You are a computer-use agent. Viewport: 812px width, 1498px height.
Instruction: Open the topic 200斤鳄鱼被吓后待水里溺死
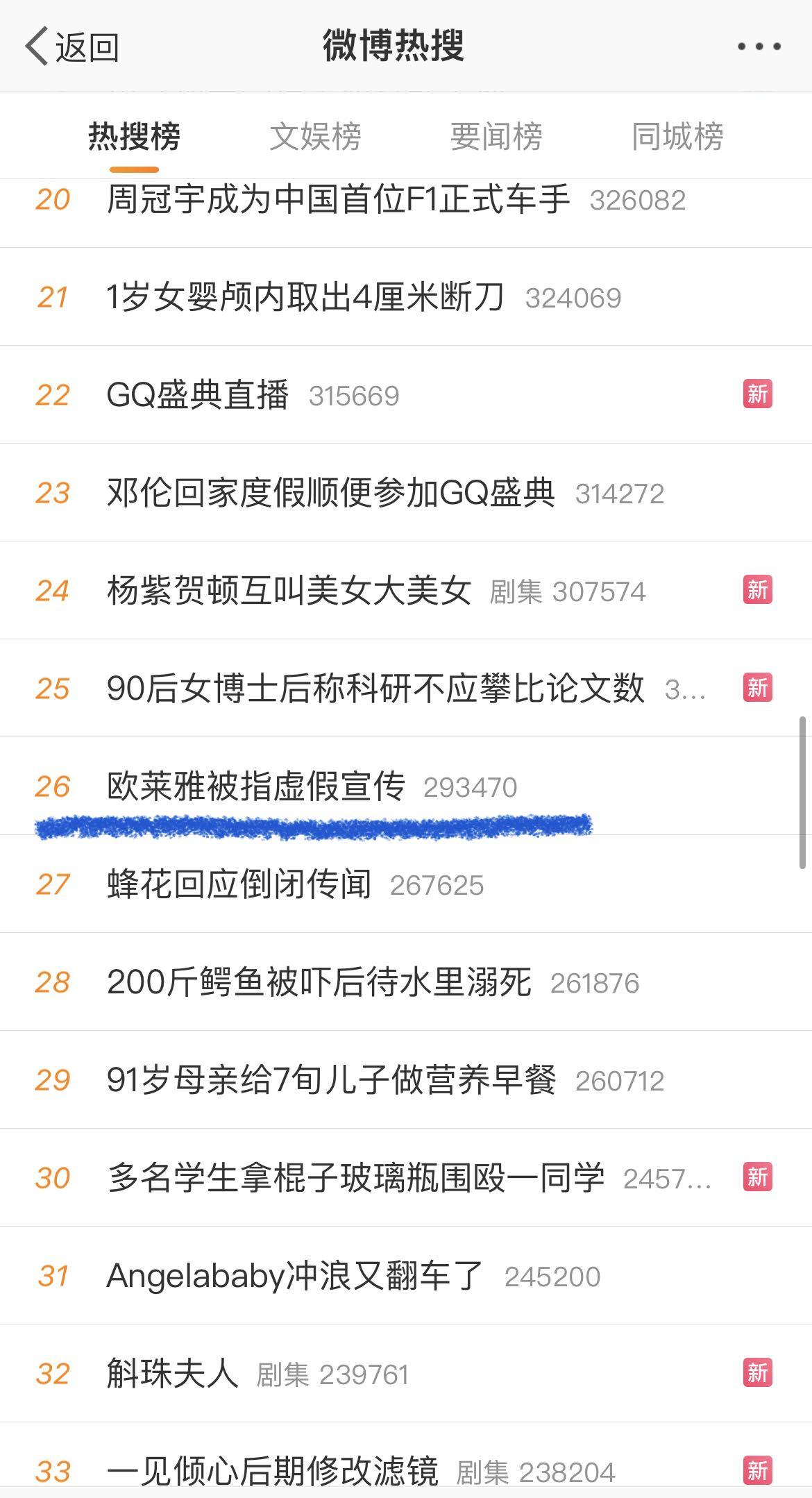tap(319, 983)
